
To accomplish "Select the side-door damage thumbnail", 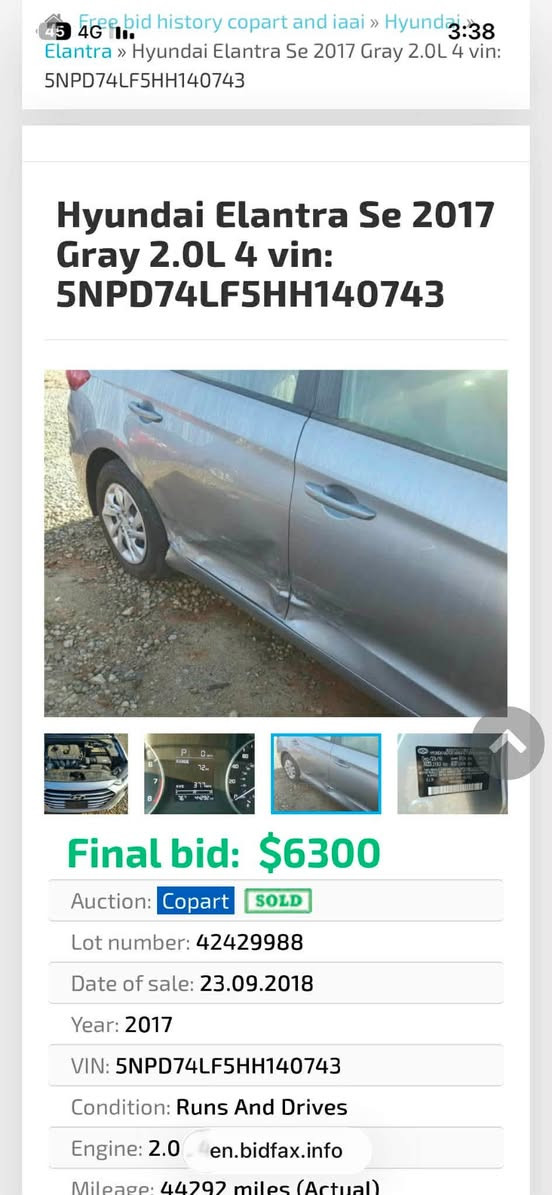I will tap(326, 774).
